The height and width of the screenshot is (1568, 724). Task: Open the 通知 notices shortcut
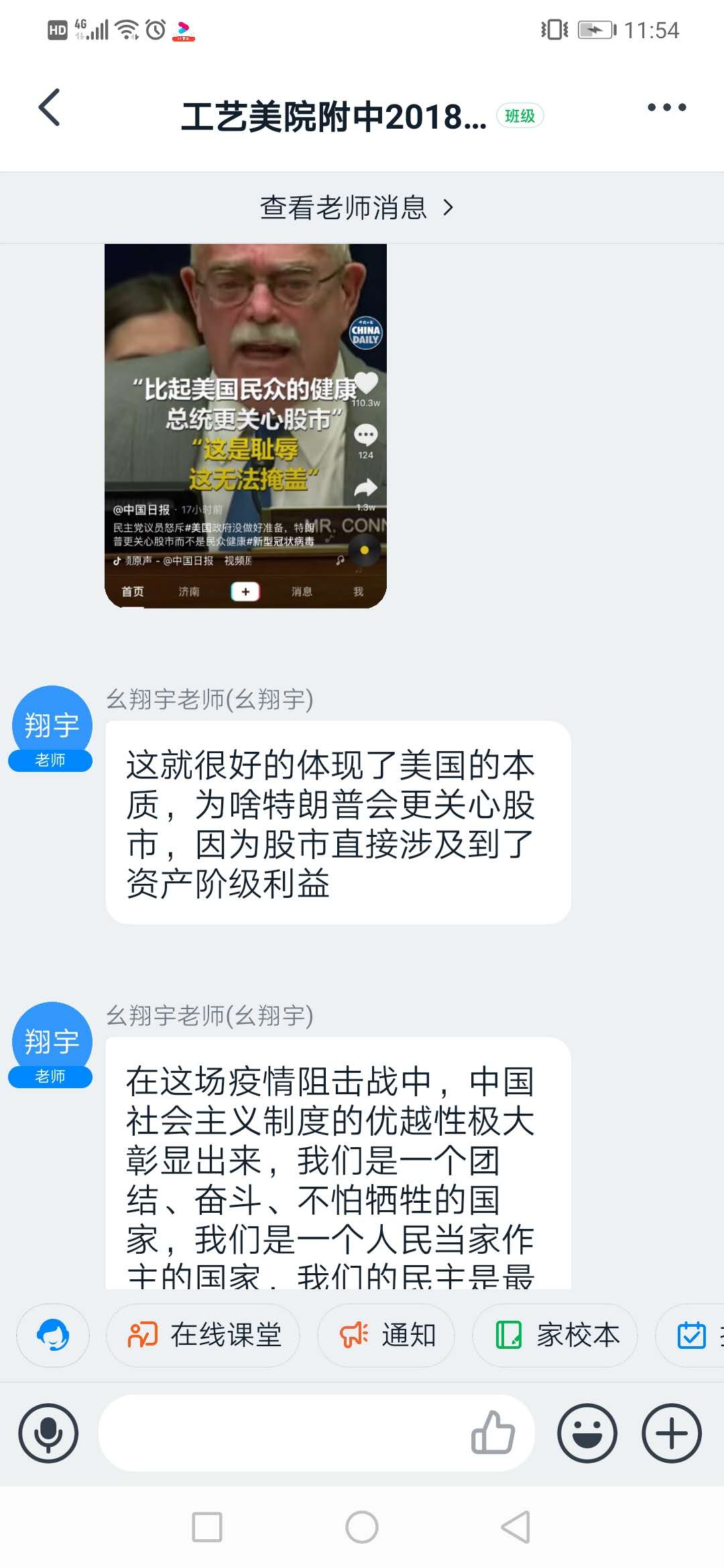386,1335
